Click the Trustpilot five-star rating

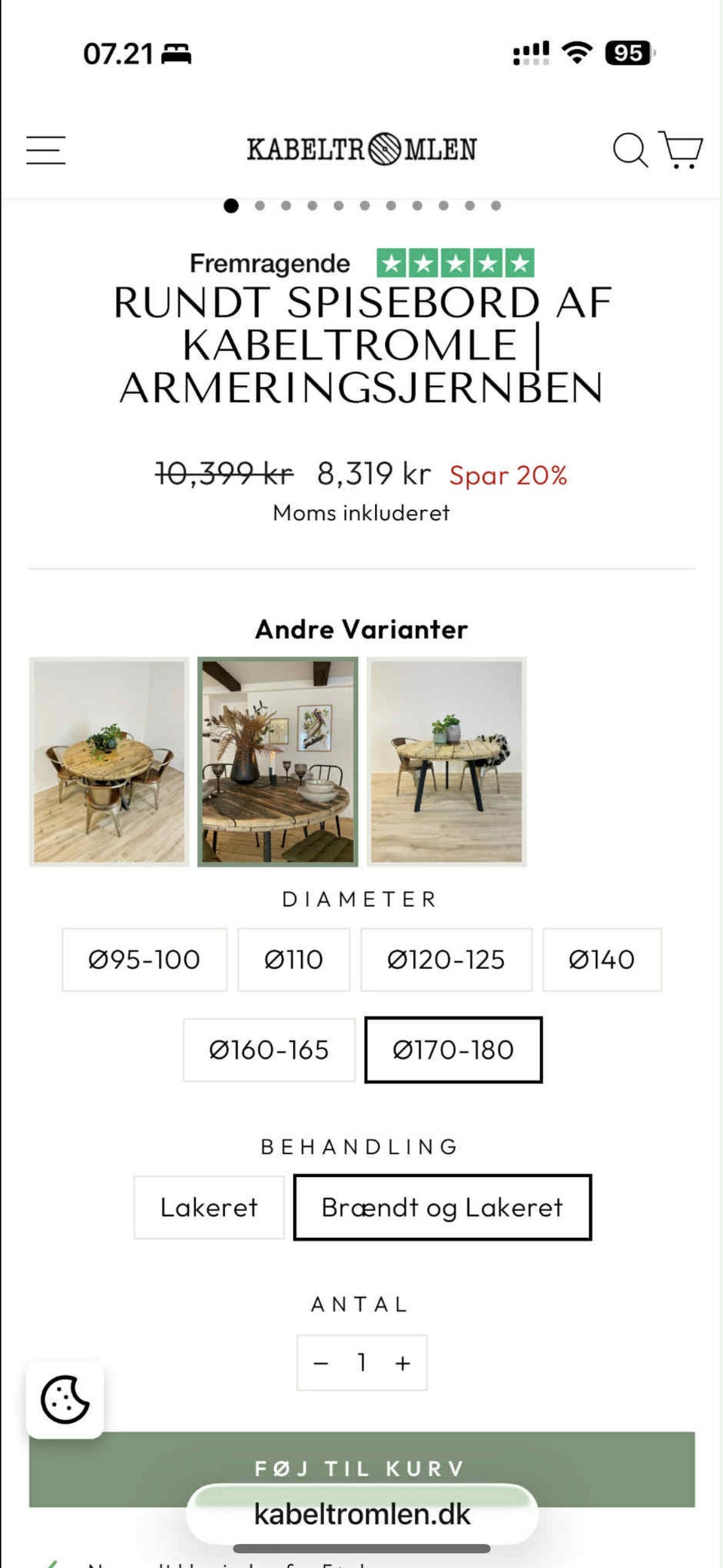click(x=456, y=263)
